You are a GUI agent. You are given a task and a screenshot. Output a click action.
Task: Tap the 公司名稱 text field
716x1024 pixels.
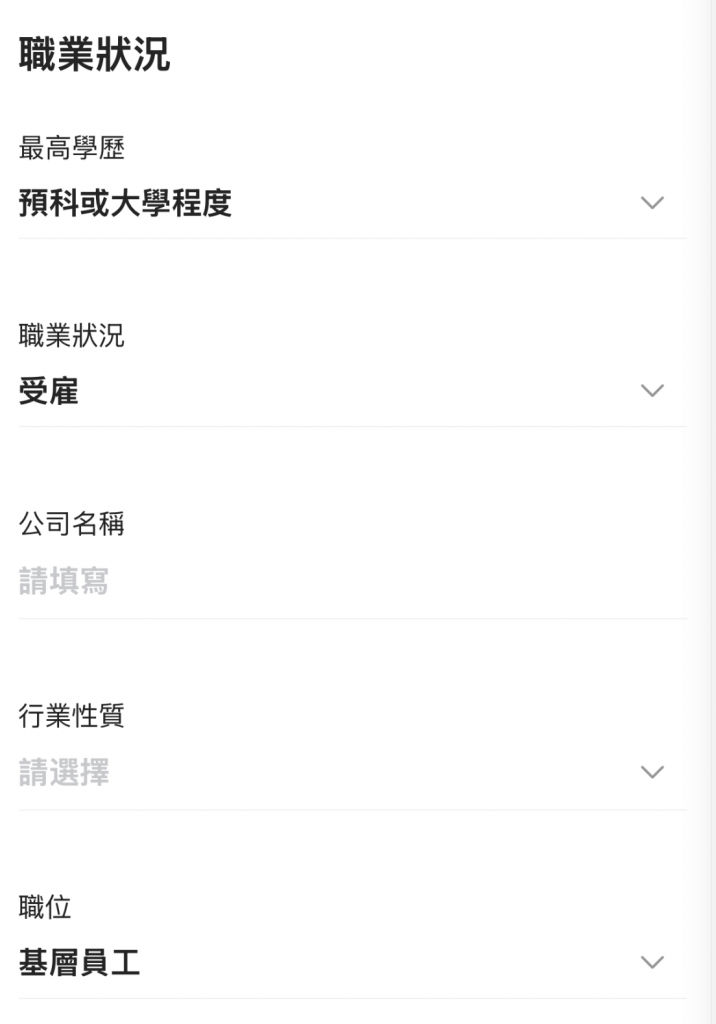(x=352, y=581)
